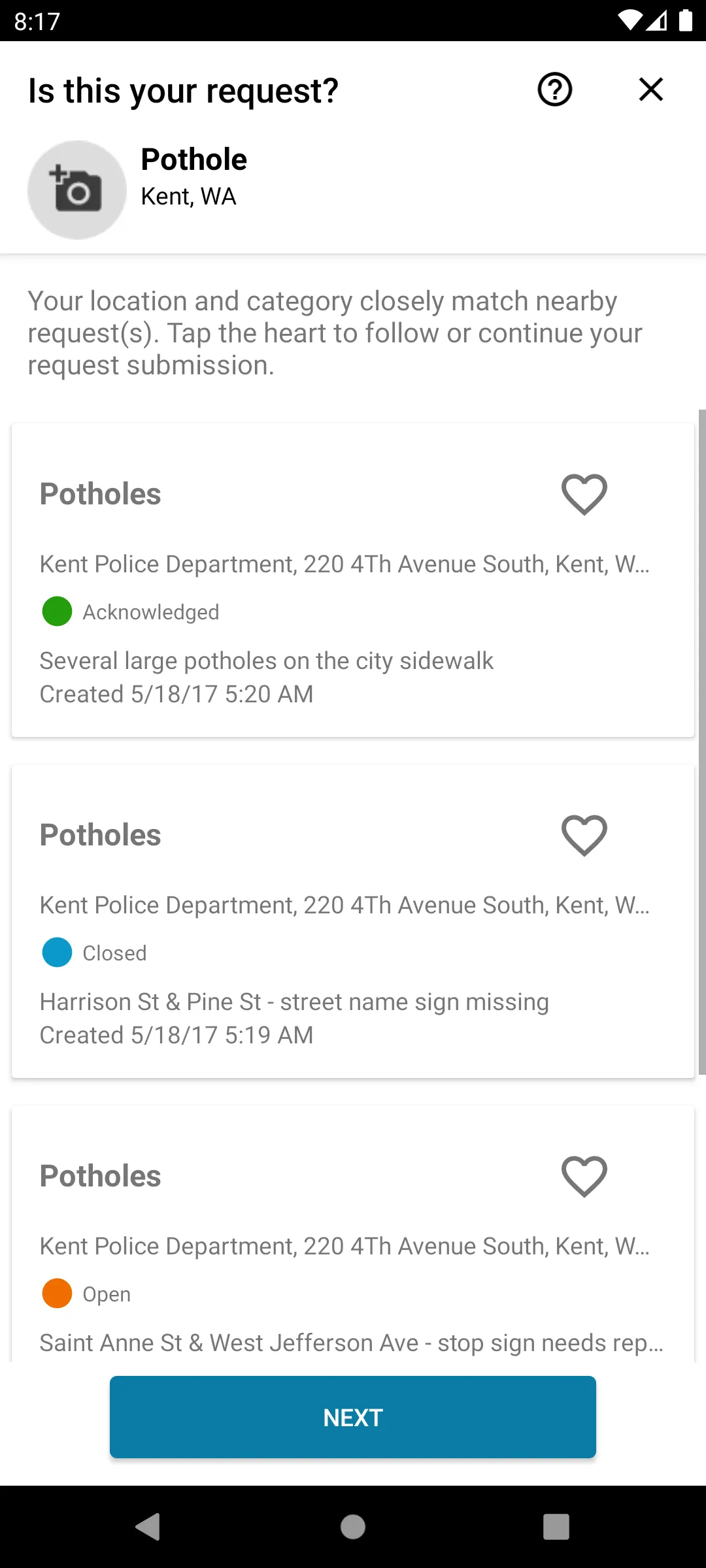
Task: Open the 'Several large potholes' request card
Action: coord(267,661)
